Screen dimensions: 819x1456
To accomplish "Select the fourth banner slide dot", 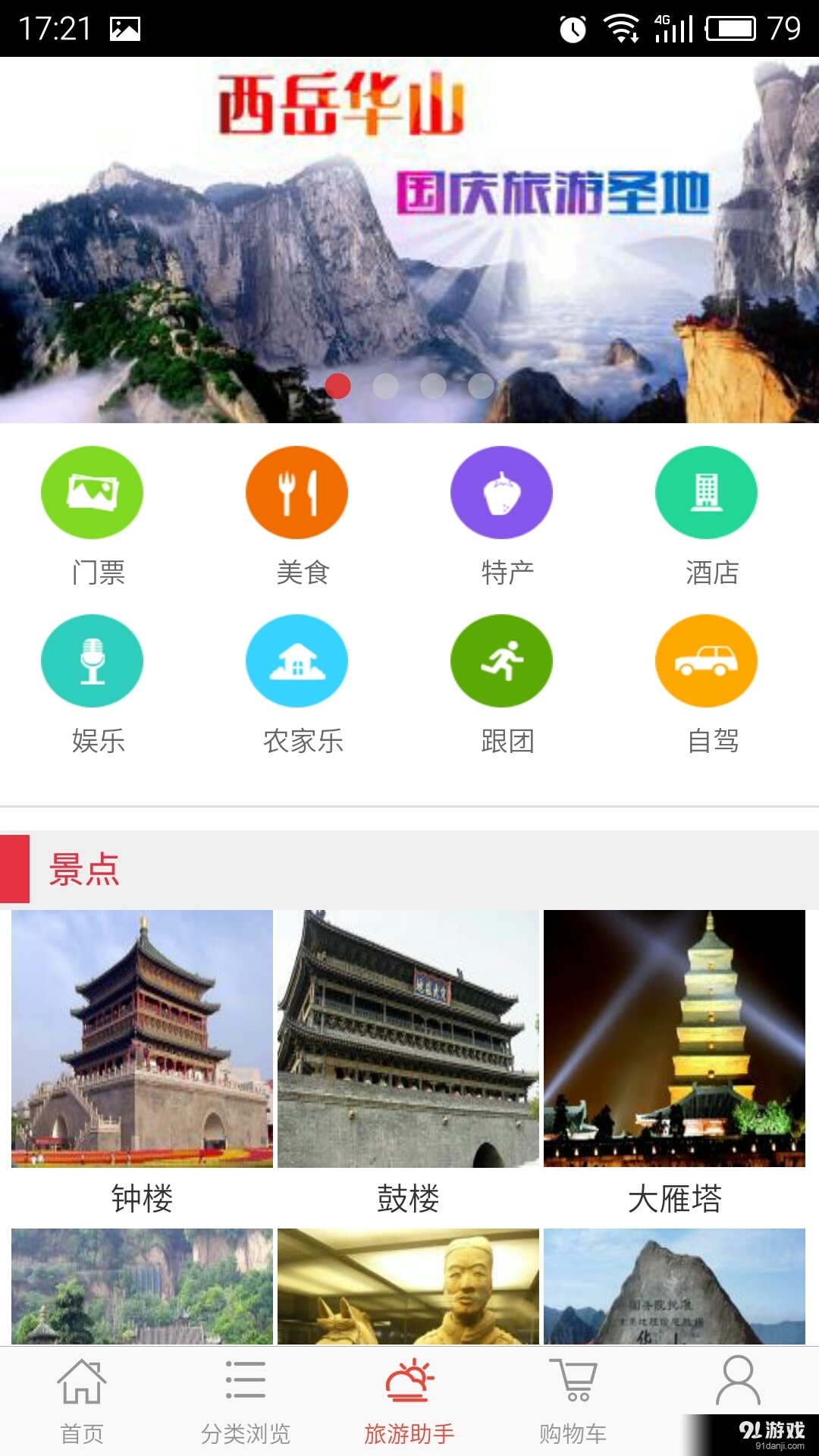I will 480,386.
